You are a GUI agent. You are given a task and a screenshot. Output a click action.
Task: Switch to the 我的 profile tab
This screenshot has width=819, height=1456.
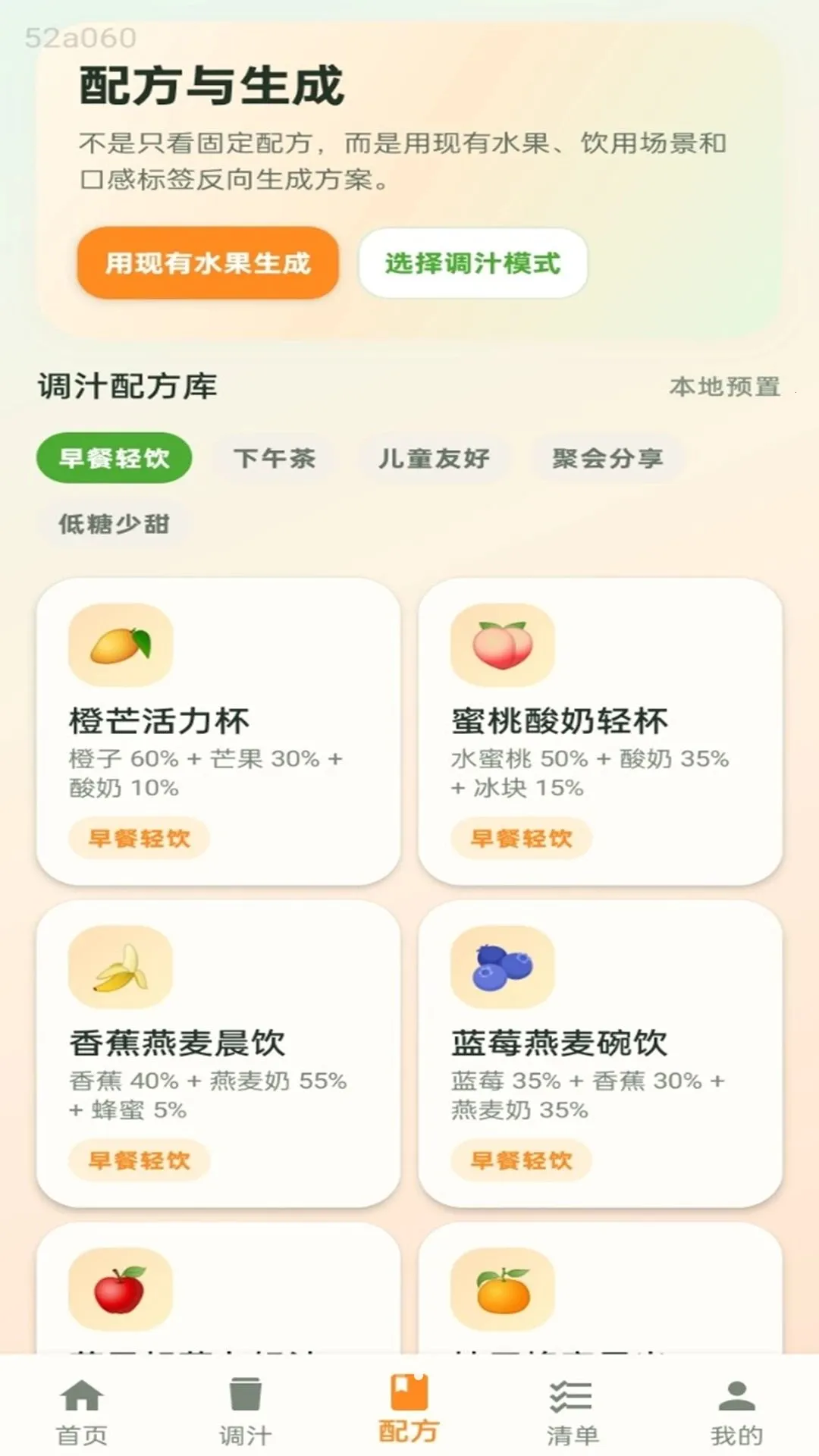click(736, 1410)
